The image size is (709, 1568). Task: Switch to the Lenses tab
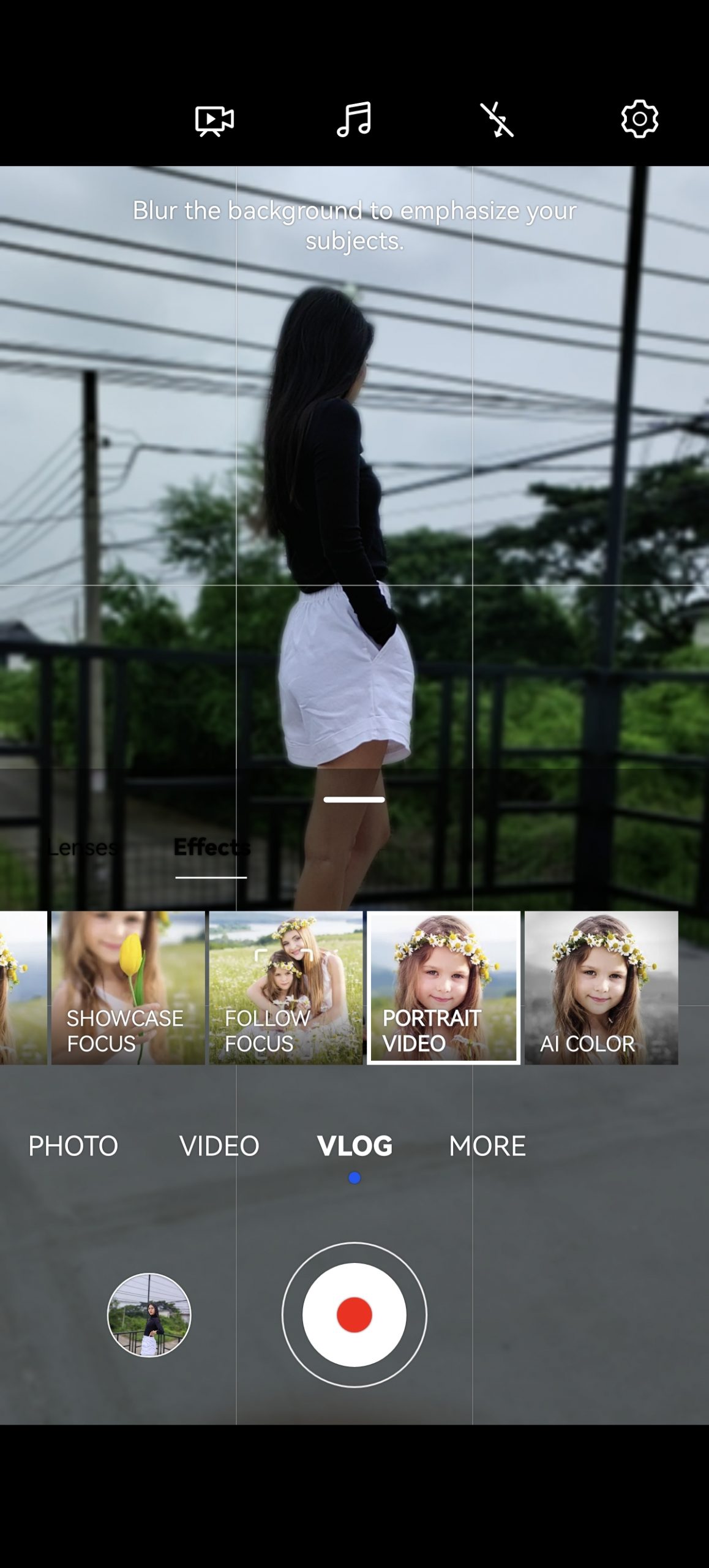[83, 848]
